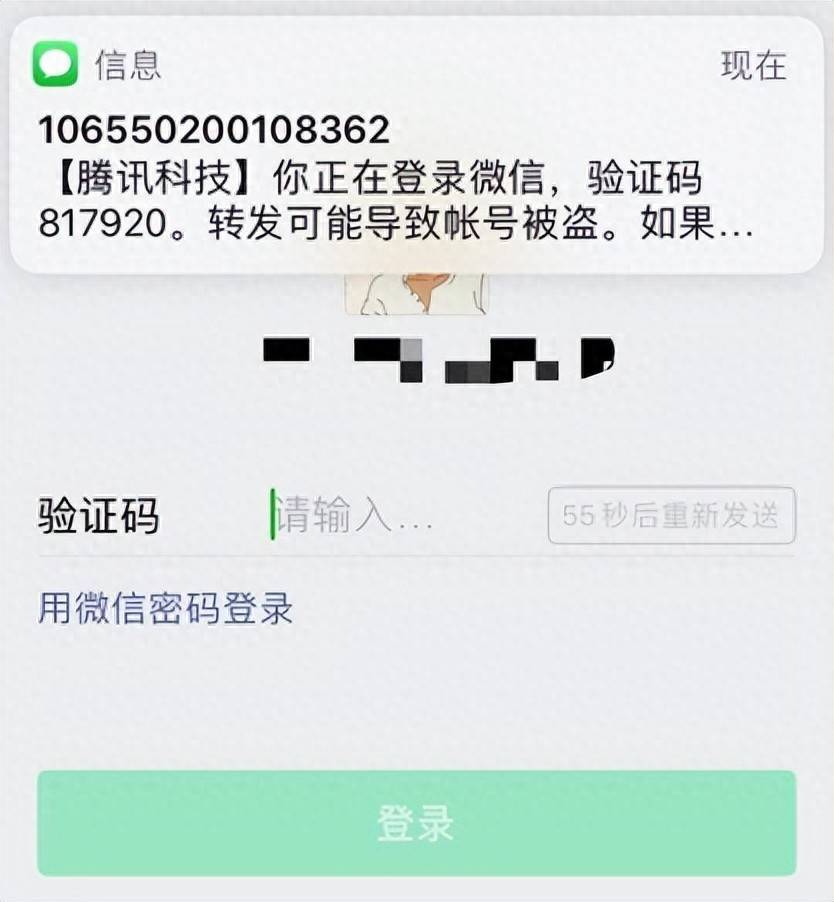834x902 pixels.
Task: Open the SMS notification from 腾讯科技
Action: 416,145
